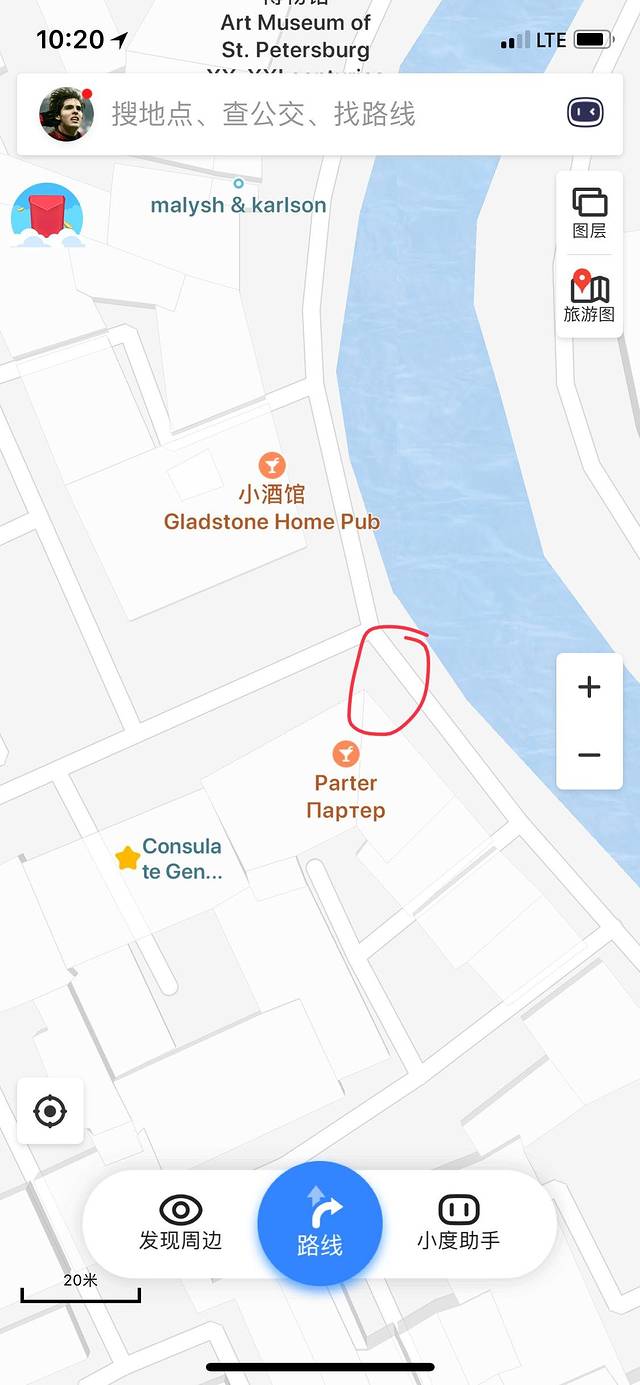Open the 图层 map layers panel
This screenshot has width=640, height=1385.
(589, 212)
